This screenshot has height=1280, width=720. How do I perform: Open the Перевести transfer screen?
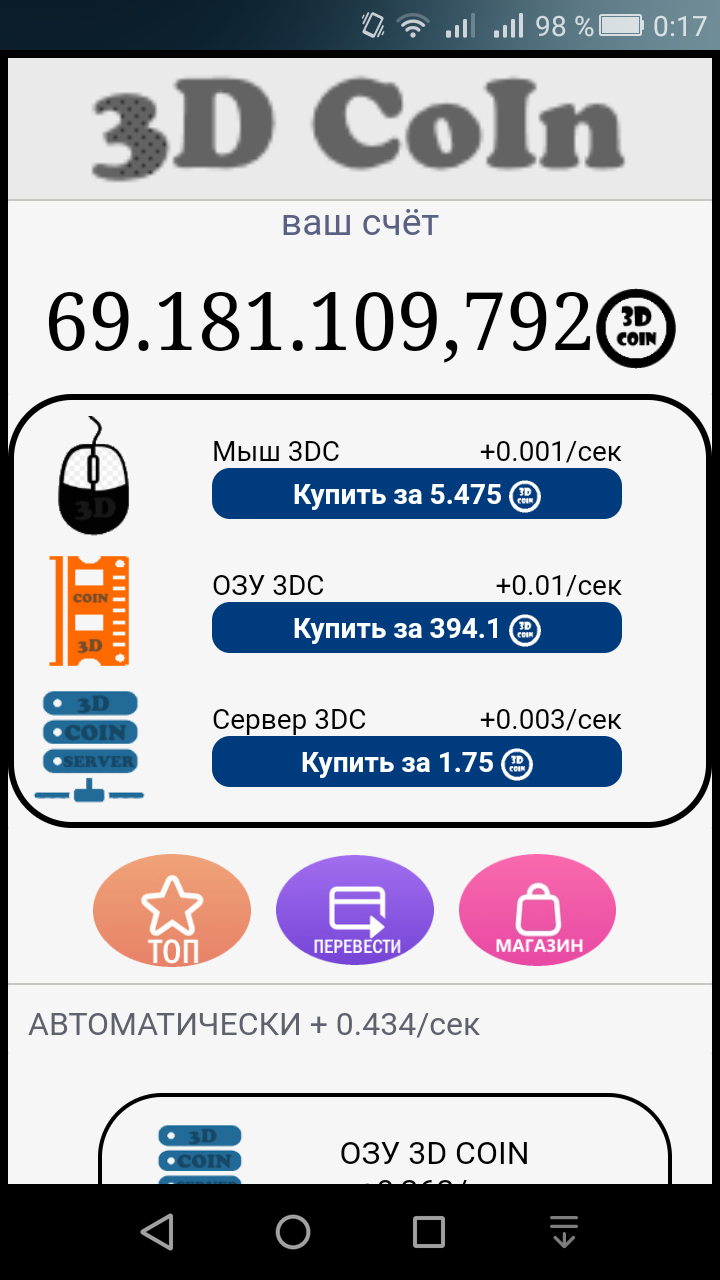355,910
